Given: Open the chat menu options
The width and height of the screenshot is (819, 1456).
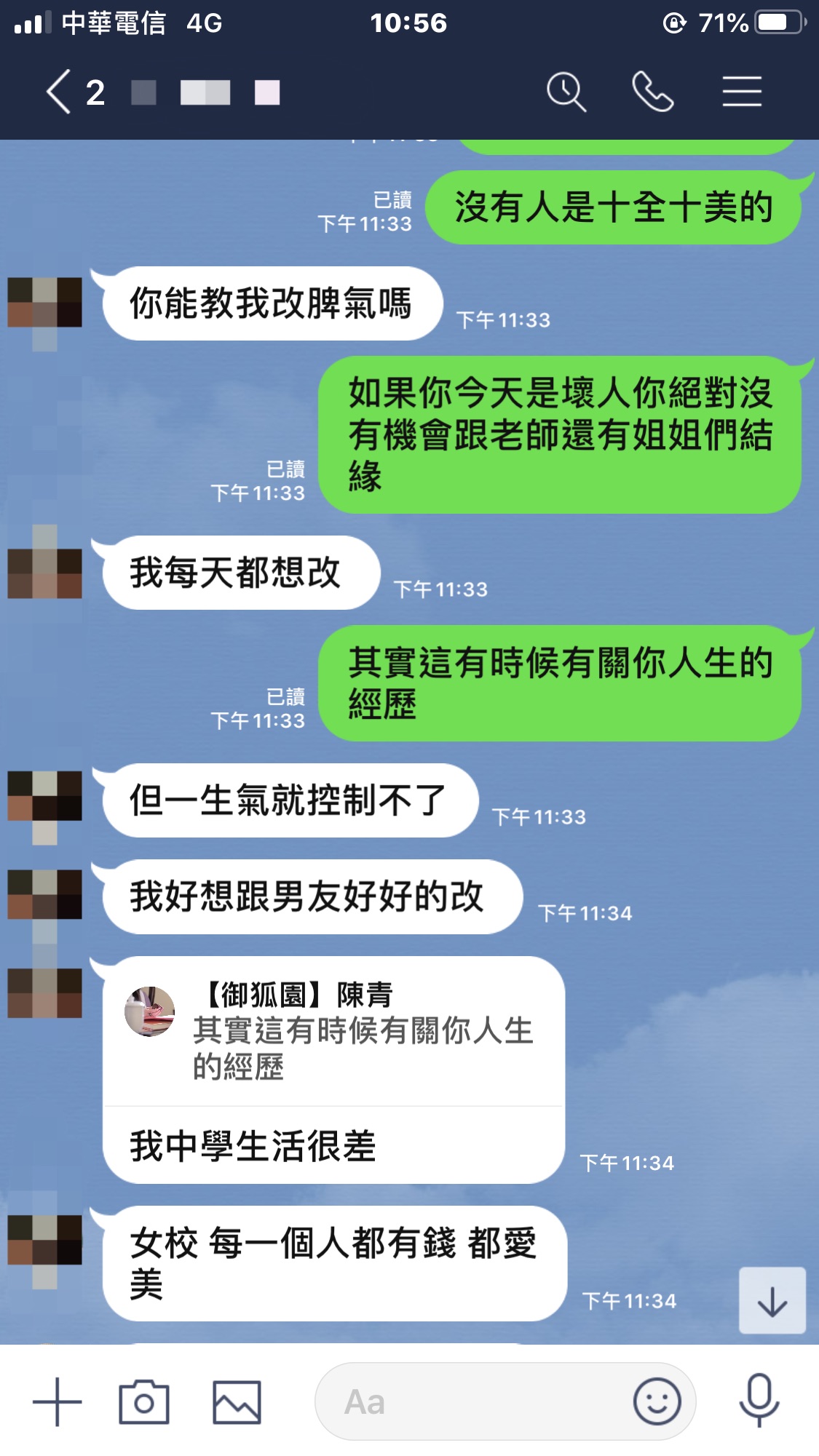Looking at the screenshot, I should coord(742,92).
